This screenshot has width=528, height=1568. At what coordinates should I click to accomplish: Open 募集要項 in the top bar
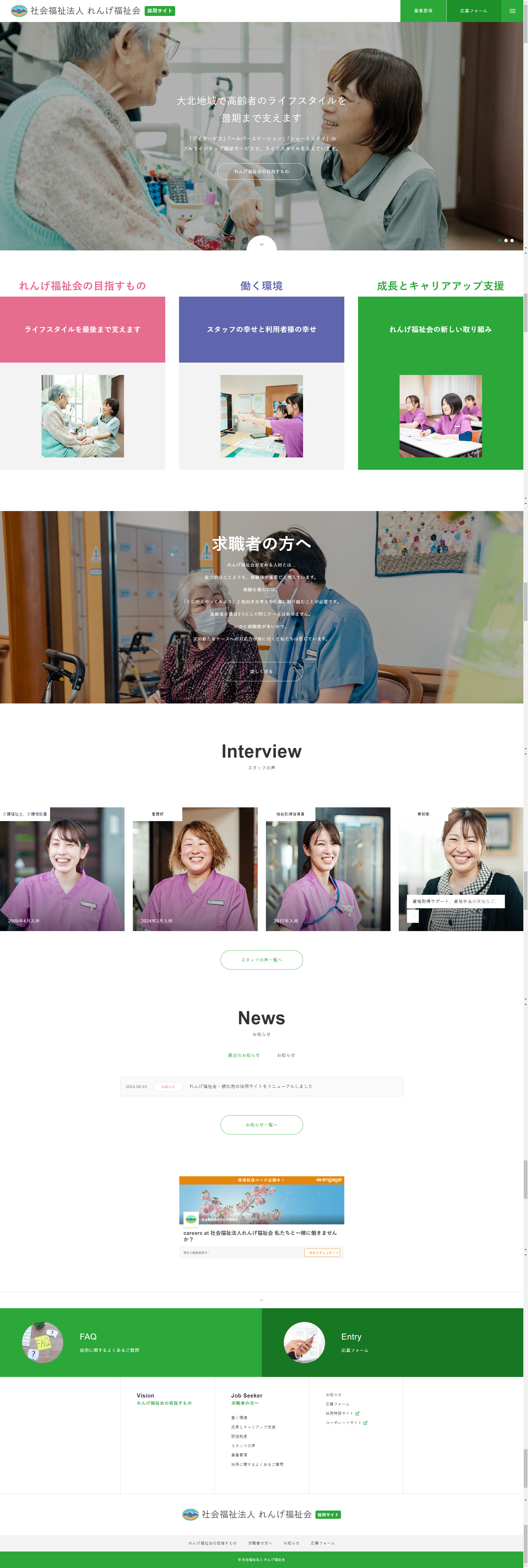[423, 11]
